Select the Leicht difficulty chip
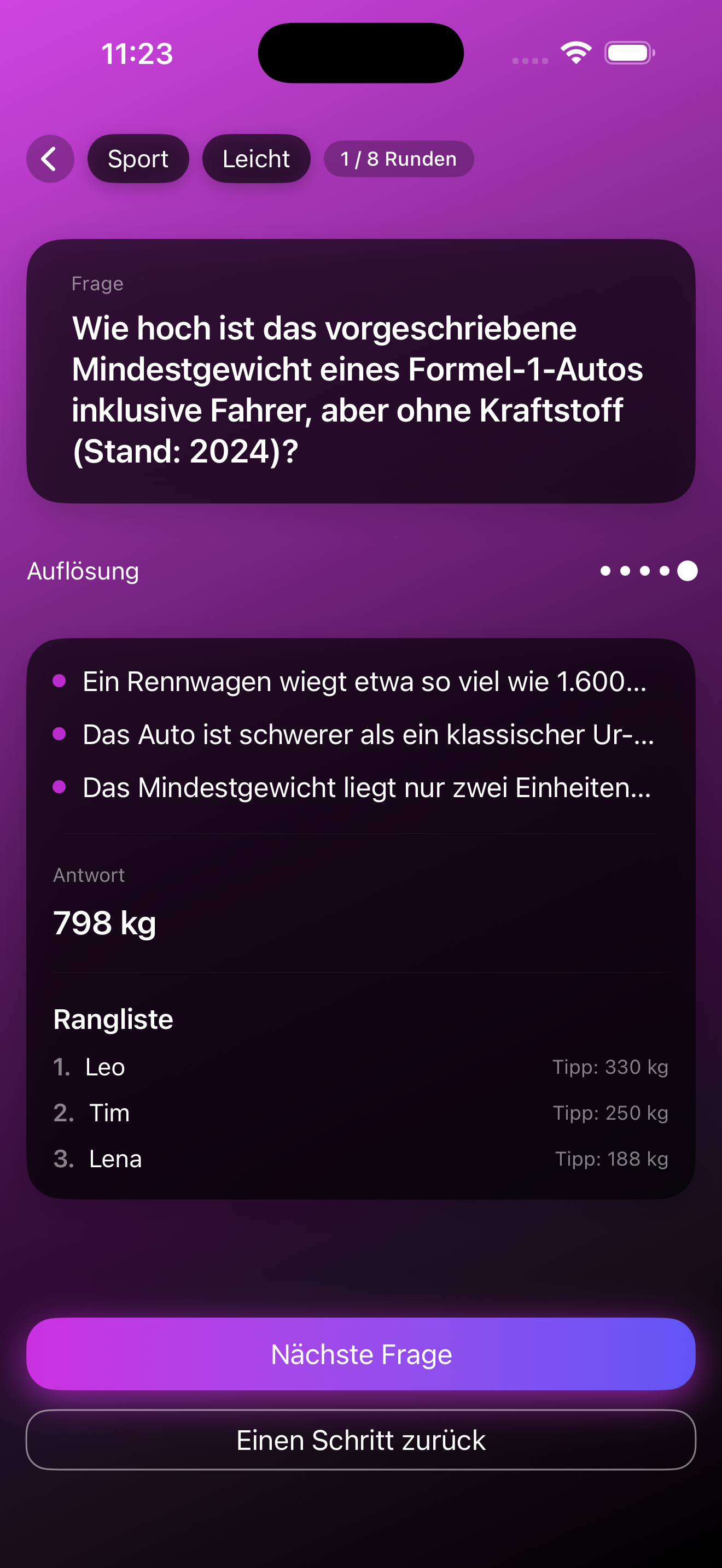Viewport: 722px width, 1568px height. click(x=255, y=158)
